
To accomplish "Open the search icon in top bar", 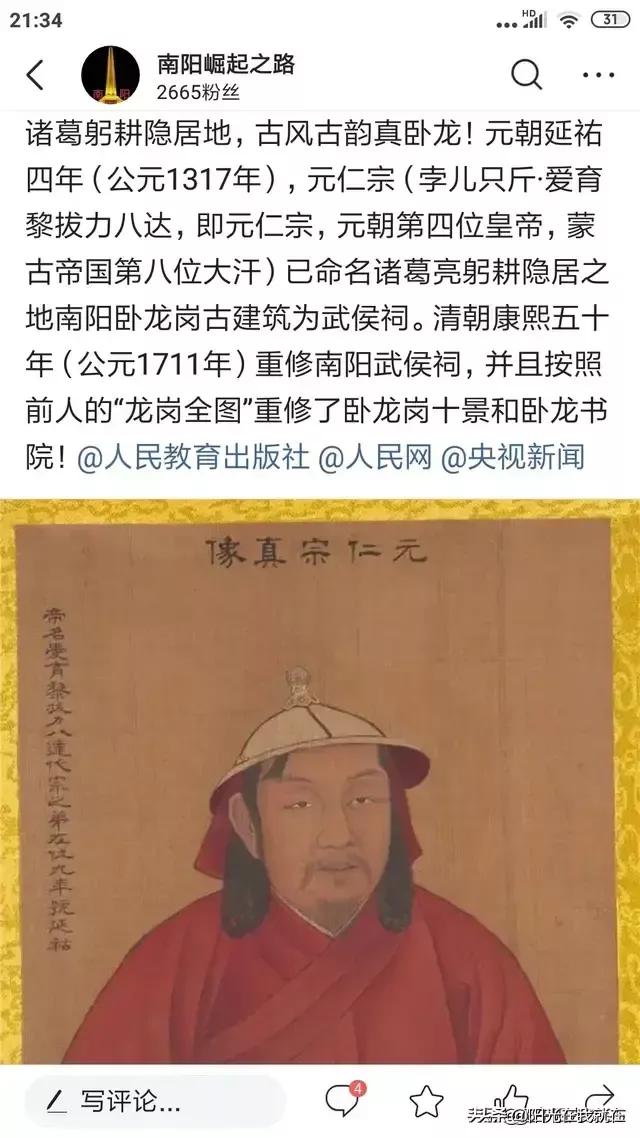I will tap(525, 74).
